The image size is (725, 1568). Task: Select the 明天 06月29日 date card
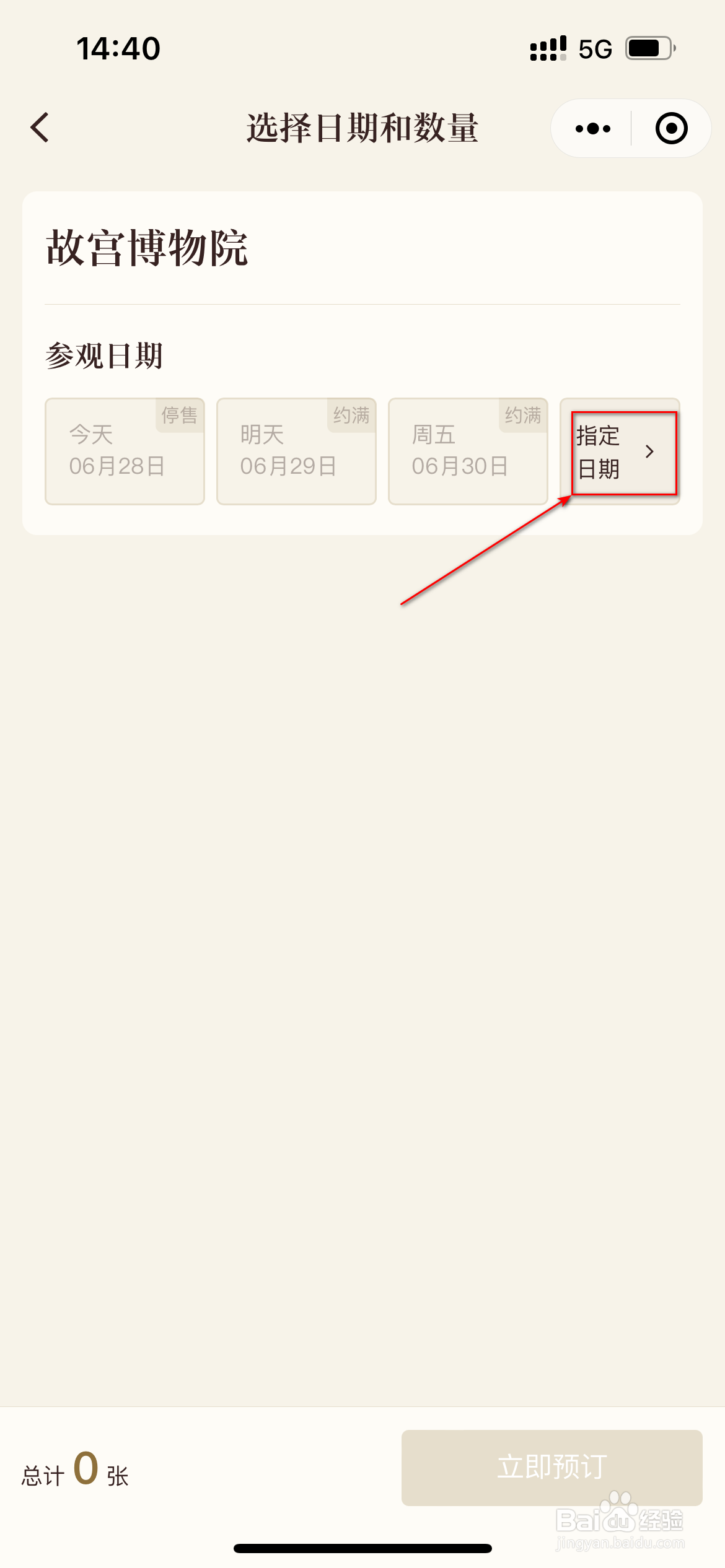pos(296,452)
